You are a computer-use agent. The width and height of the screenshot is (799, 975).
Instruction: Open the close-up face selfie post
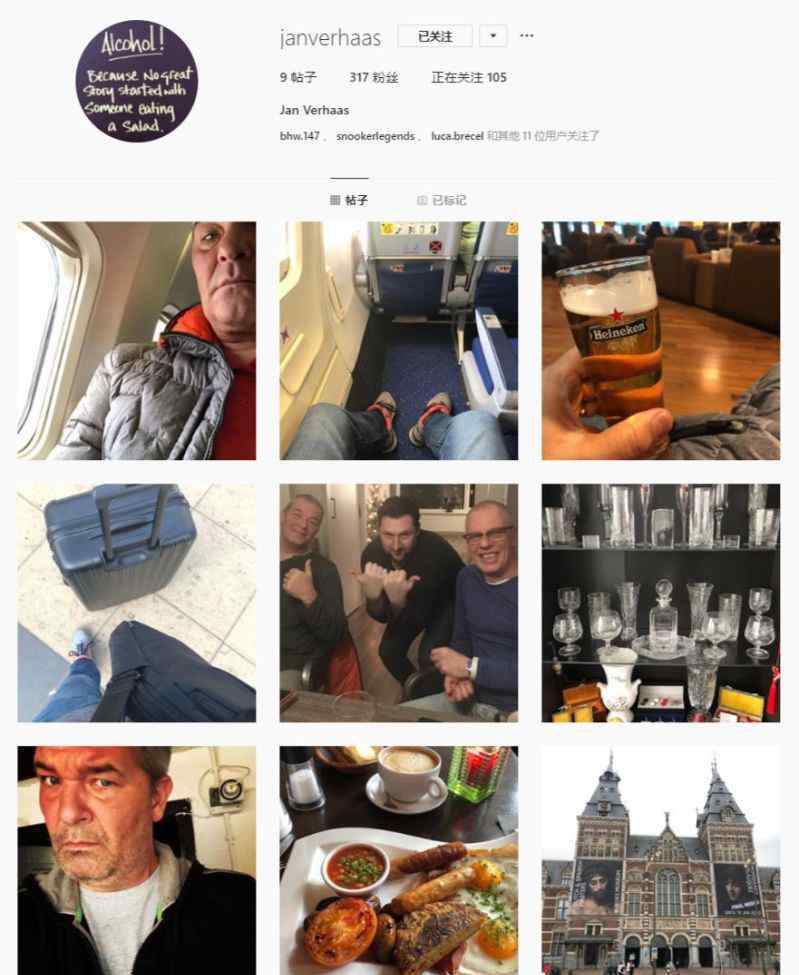[136, 860]
